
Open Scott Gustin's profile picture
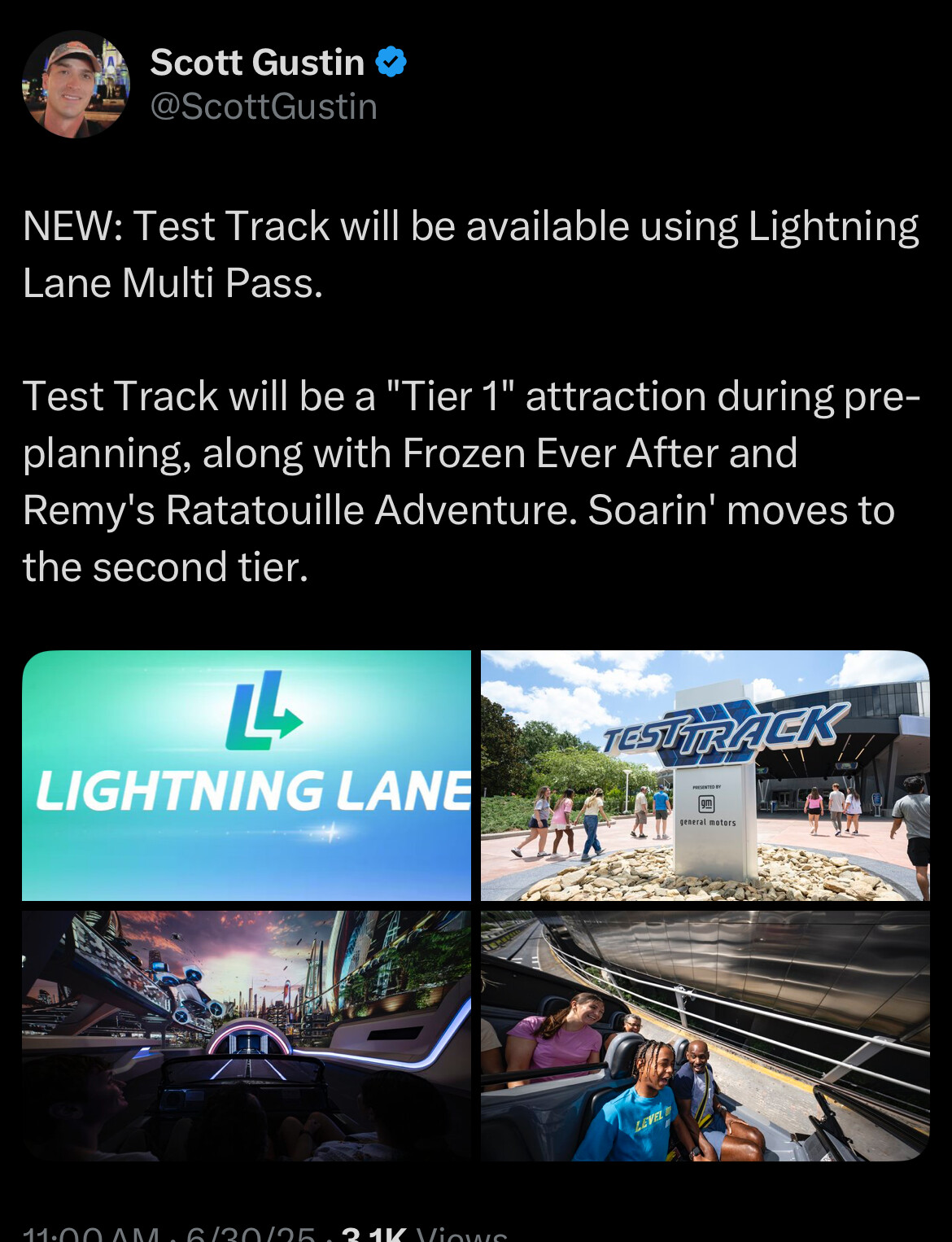click(x=76, y=85)
